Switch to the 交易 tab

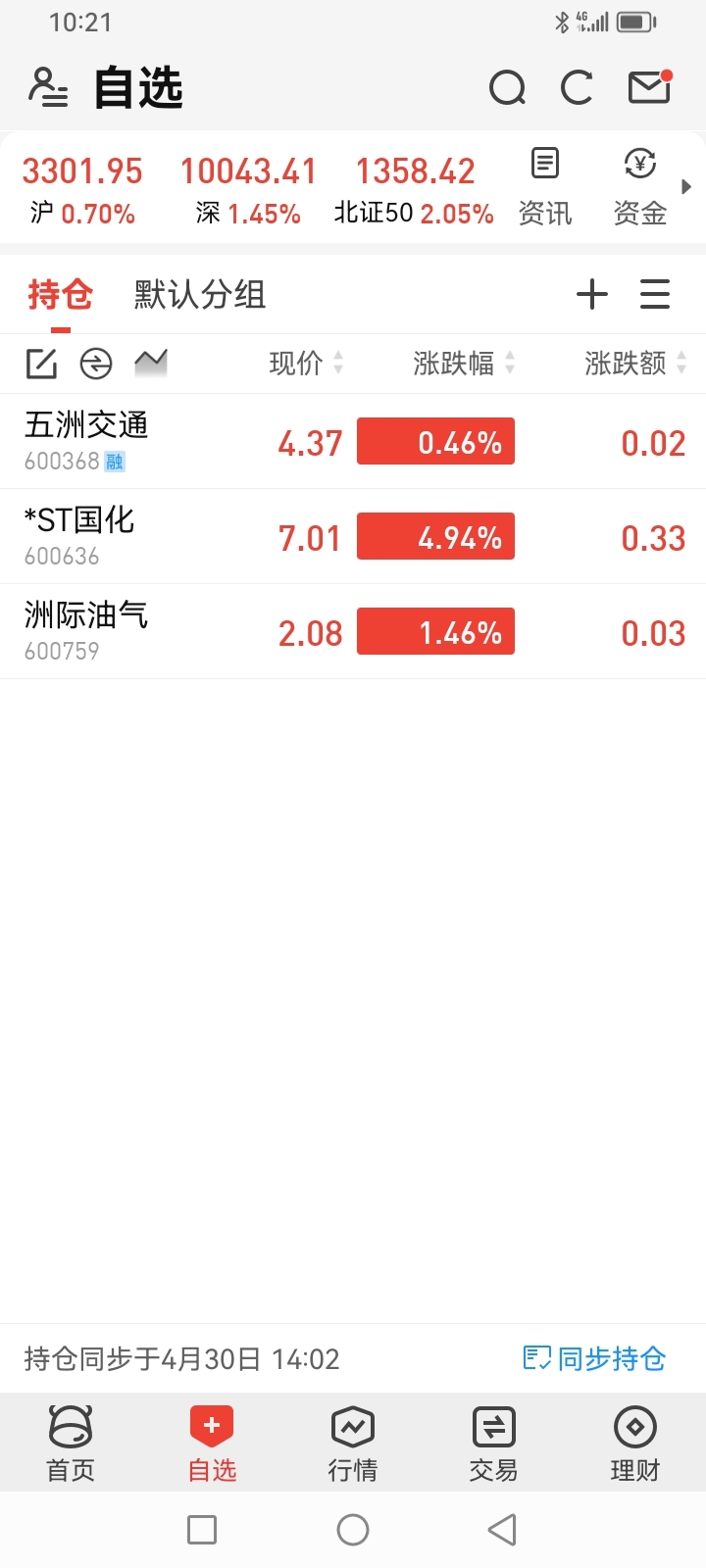tap(493, 1444)
